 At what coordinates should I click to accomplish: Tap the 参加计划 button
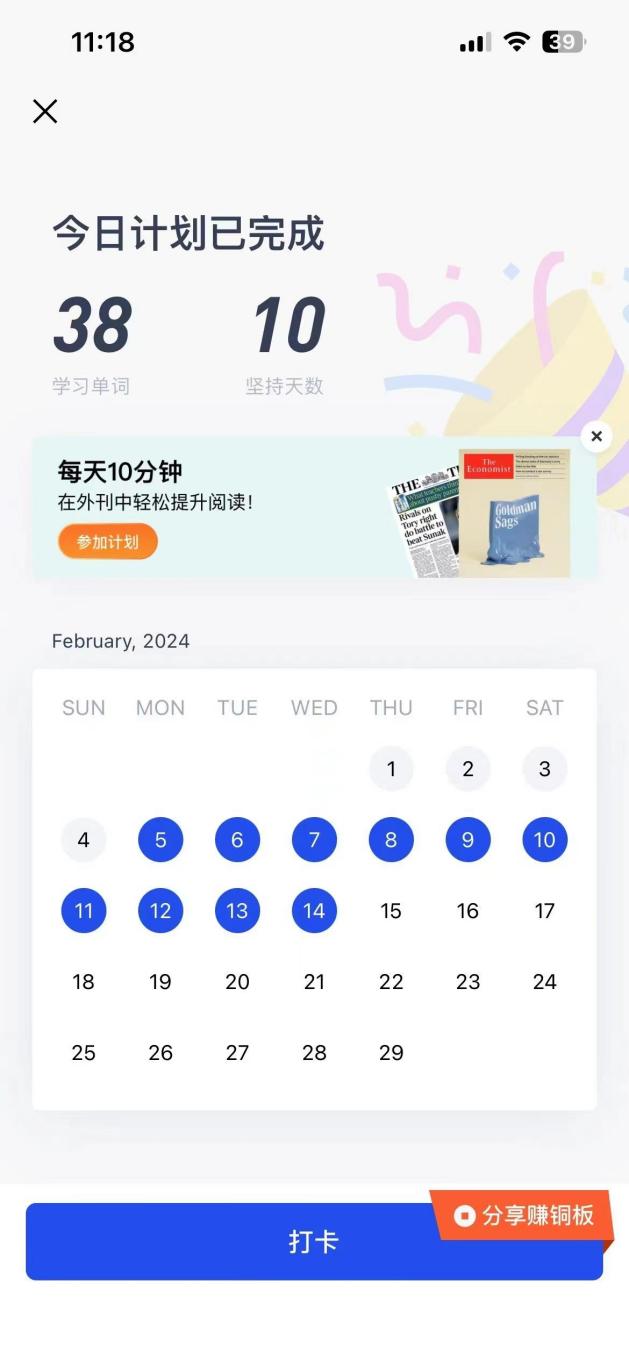108,542
